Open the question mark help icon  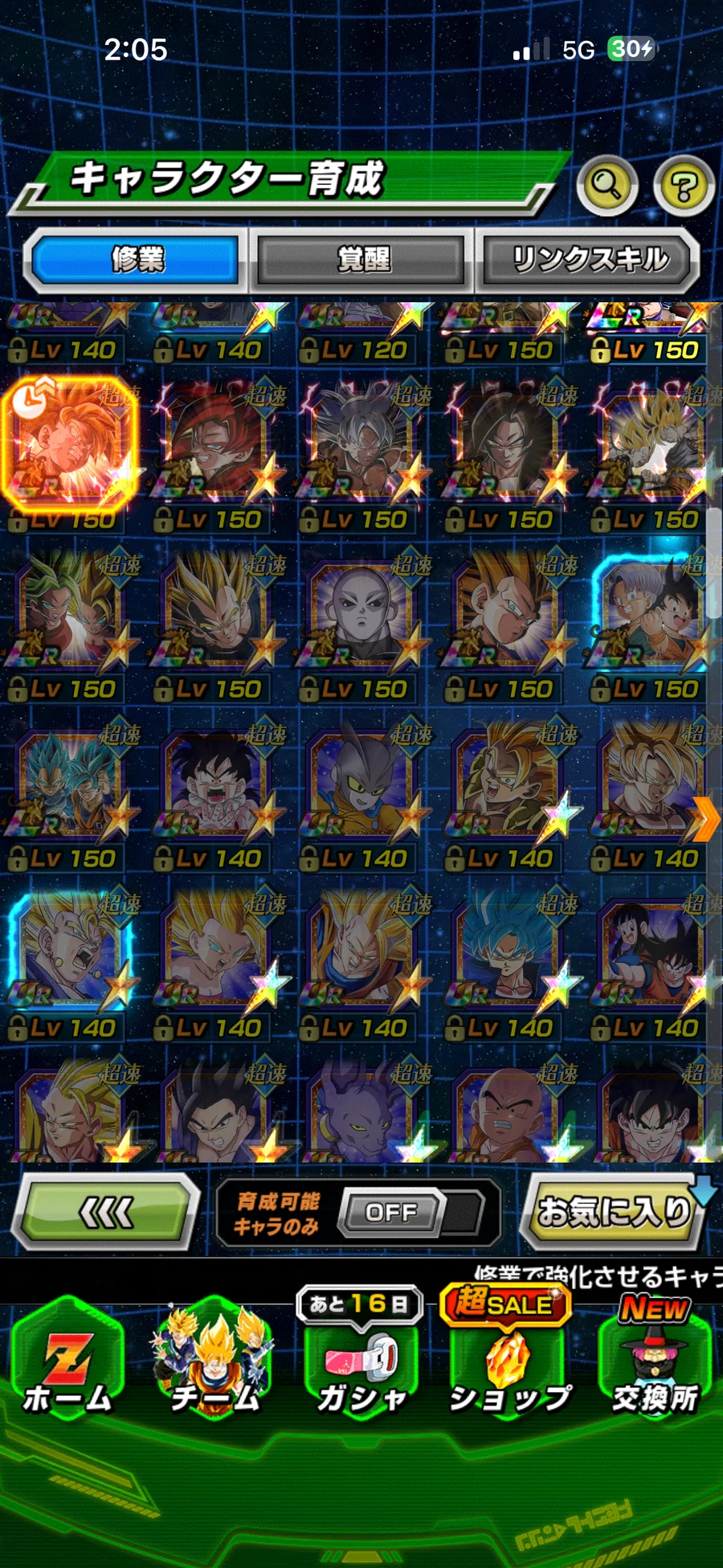point(684,186)
